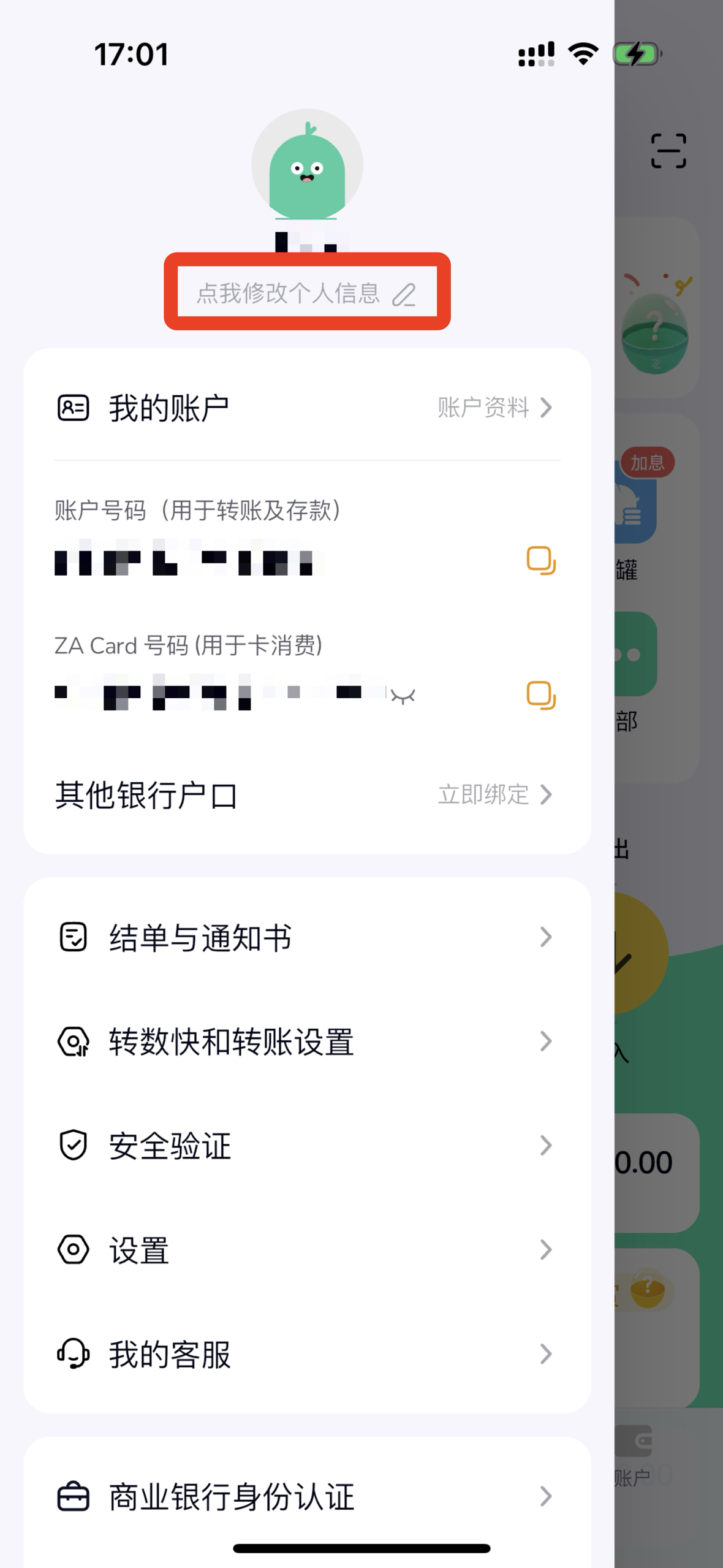Click the 结单与通知书 document icon
The image size is (723, 1568).
pyautogui.click(x=73, y=936)
